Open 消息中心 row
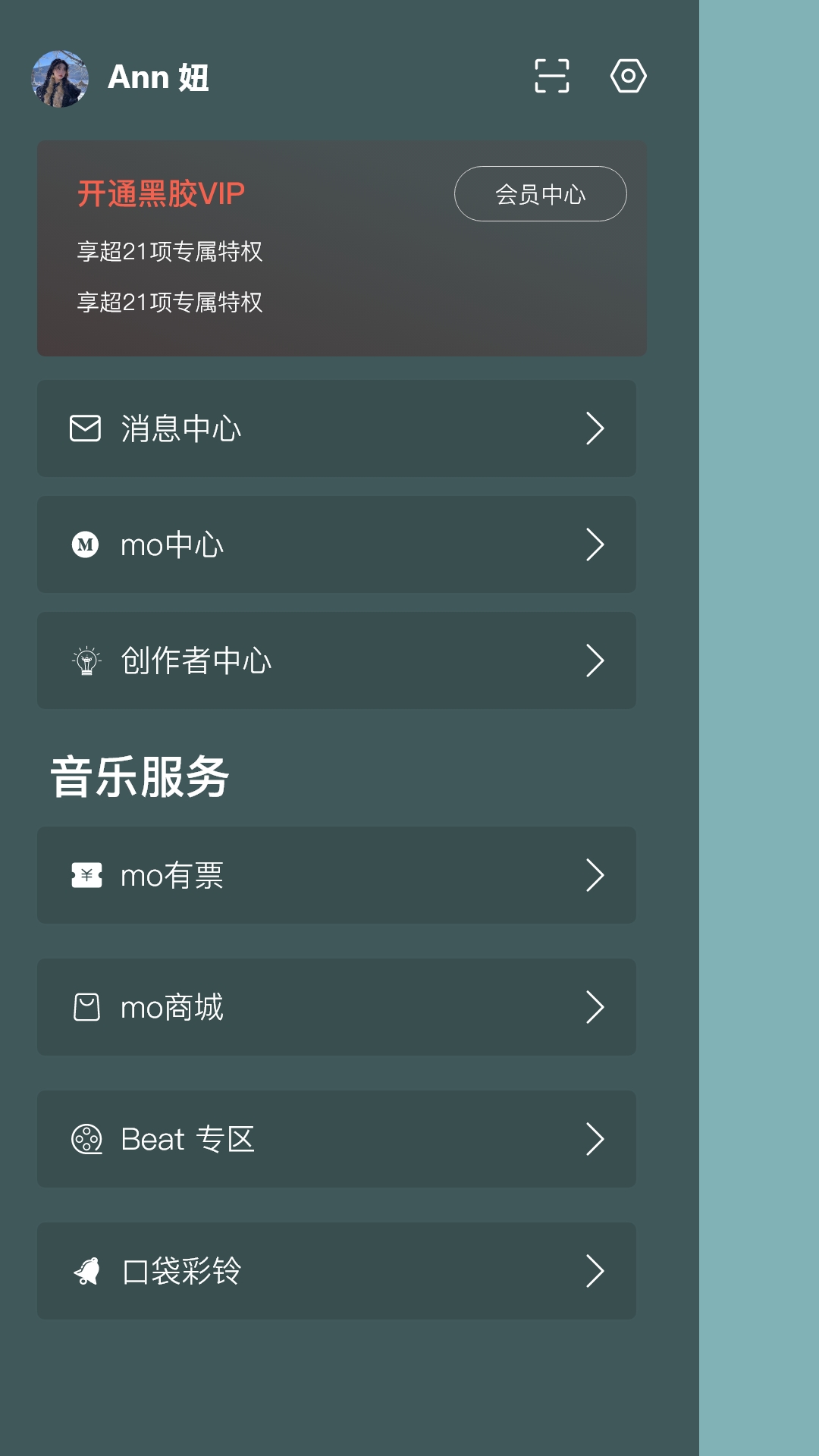The image size is (819, 1456). coord(337,428)
